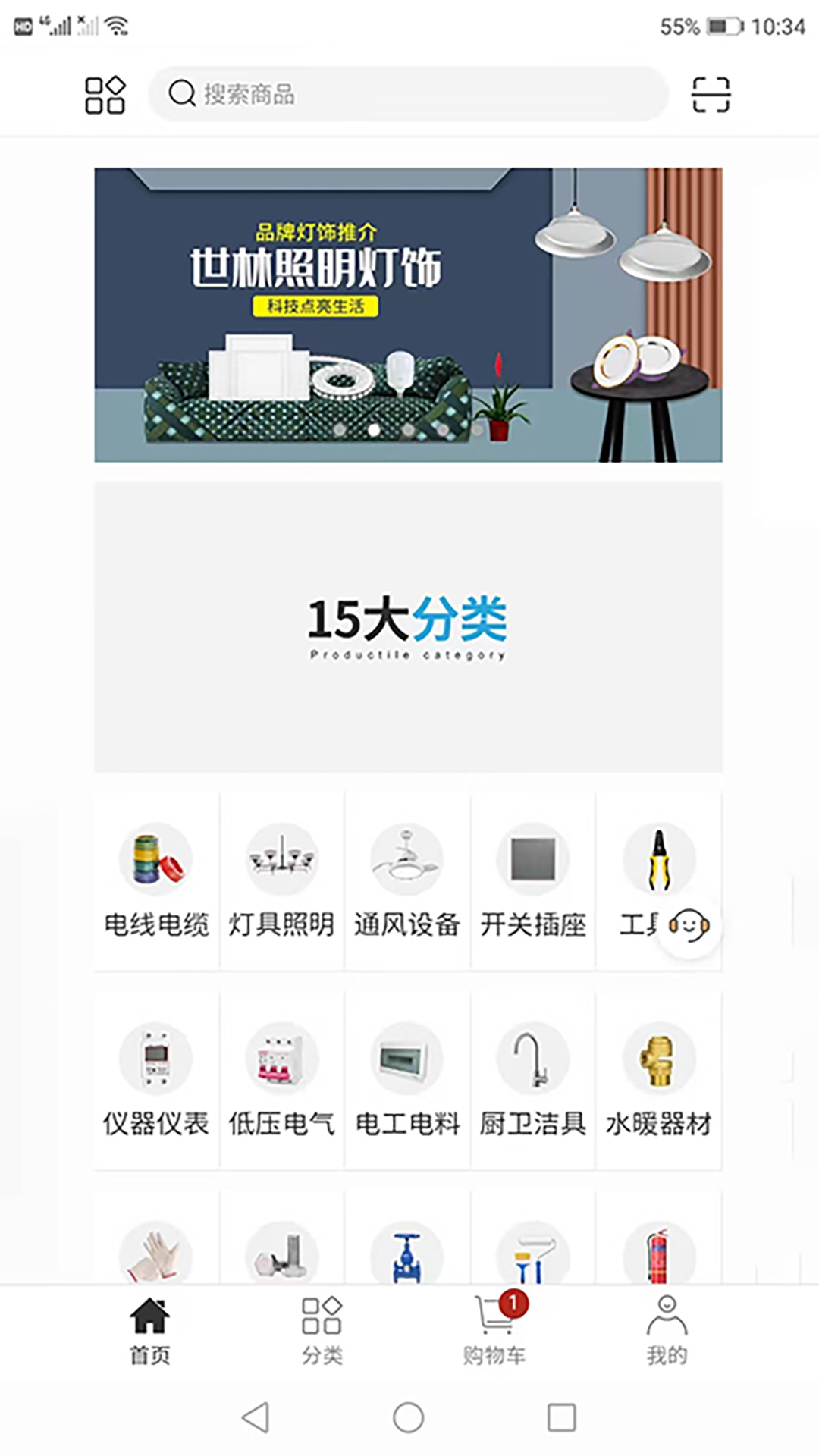The width and height of the screenshot is (819, 1456).
Task: Switch to the 分类 tab
Action: point(322,1329)
